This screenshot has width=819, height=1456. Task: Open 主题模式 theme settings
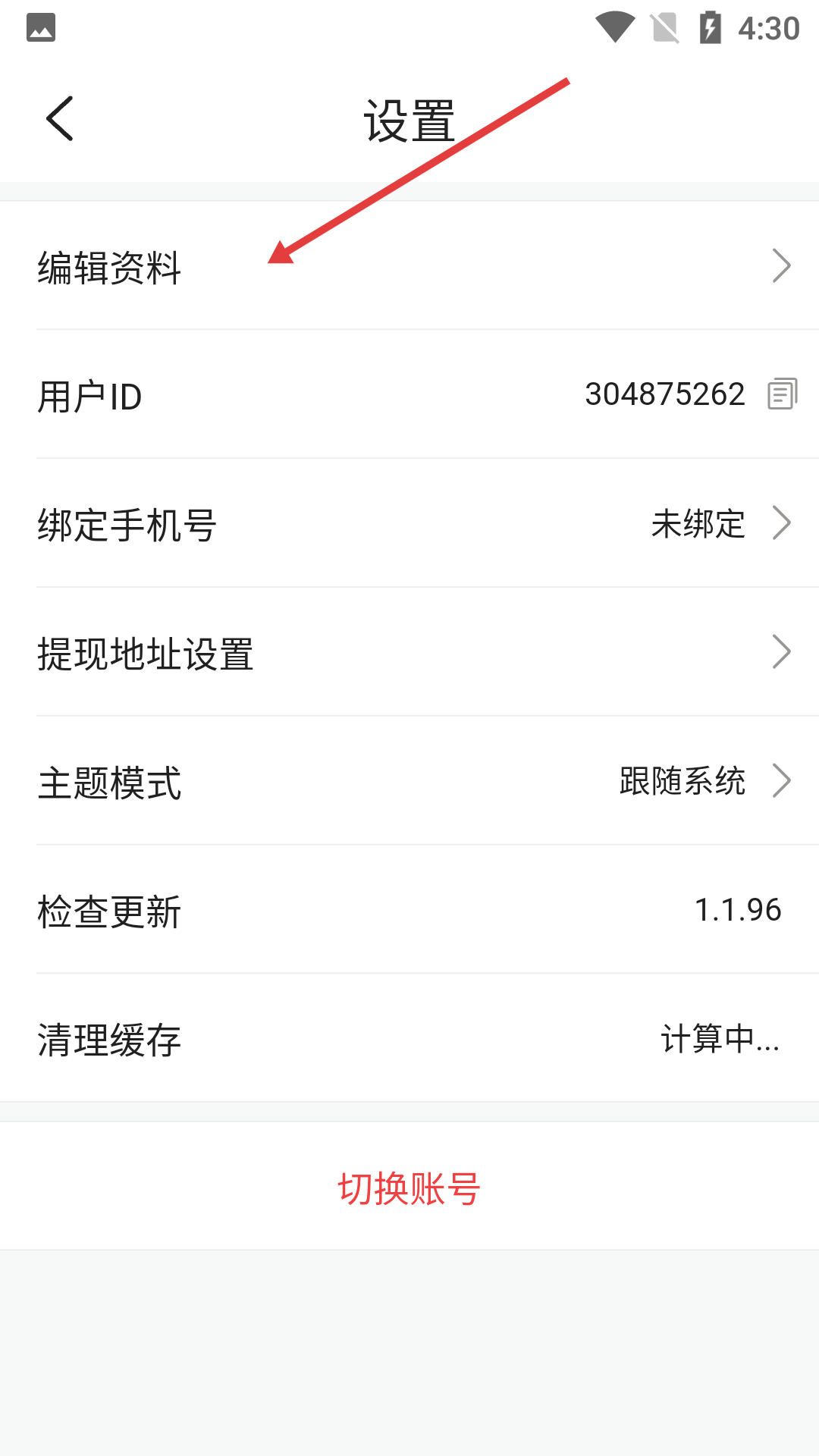pos(409,781)
